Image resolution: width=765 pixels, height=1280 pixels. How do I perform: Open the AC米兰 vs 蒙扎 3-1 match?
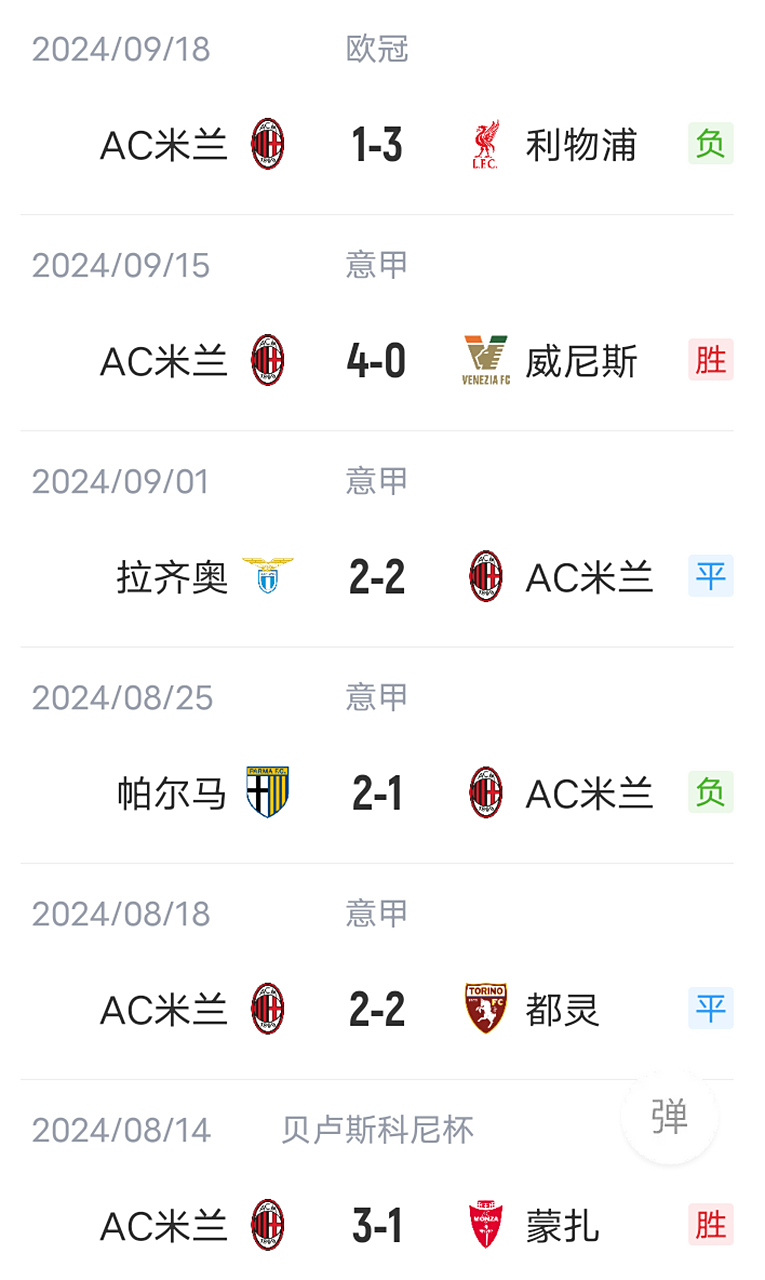(377, 1225)
